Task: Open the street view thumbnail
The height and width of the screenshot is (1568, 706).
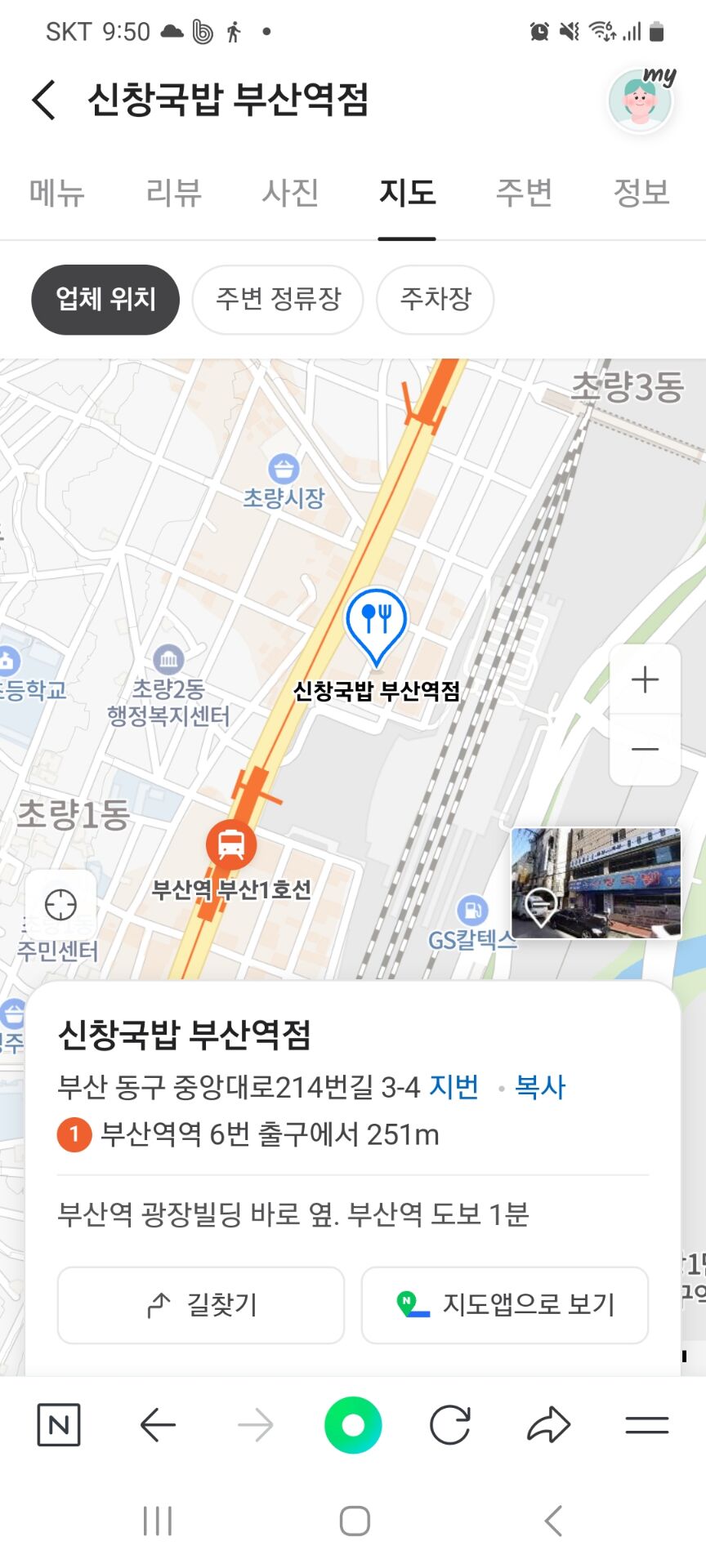Action: 596,882
